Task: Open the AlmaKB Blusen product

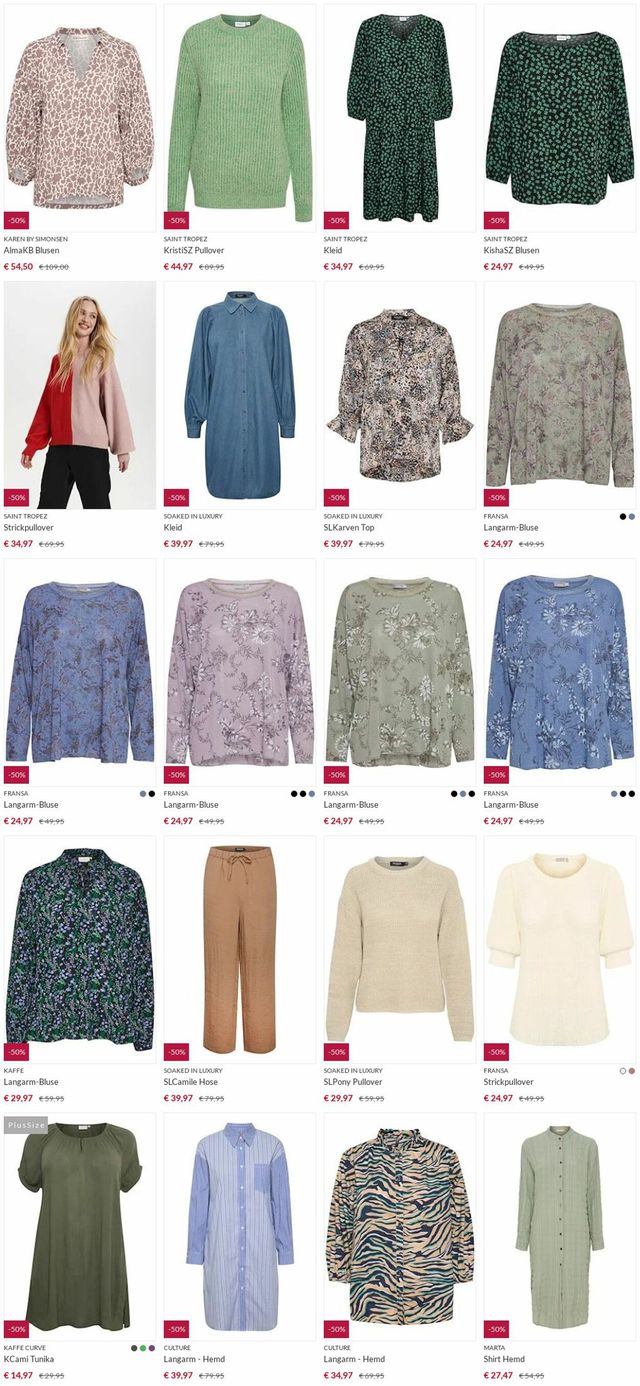Action: [80, 118]
